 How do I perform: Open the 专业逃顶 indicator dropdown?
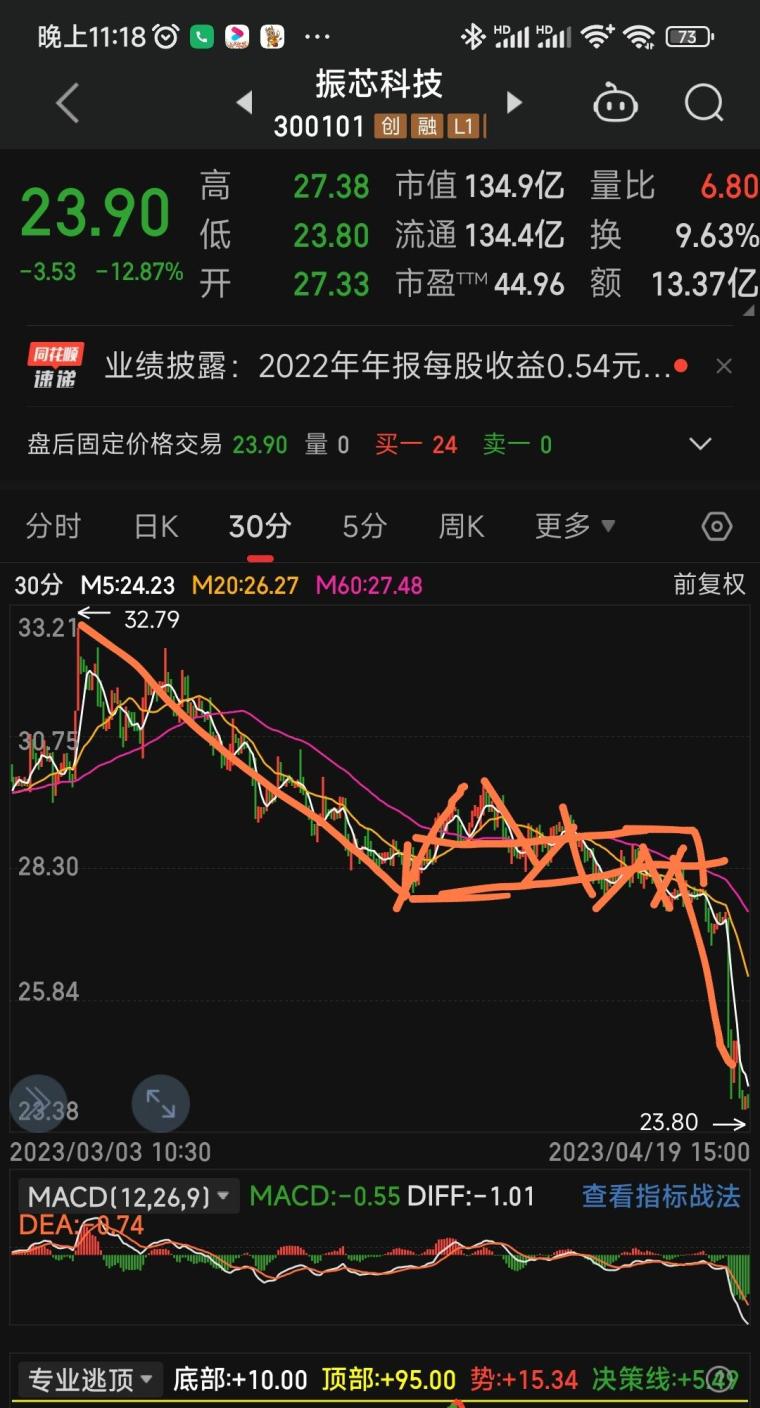click(90, 1381)
